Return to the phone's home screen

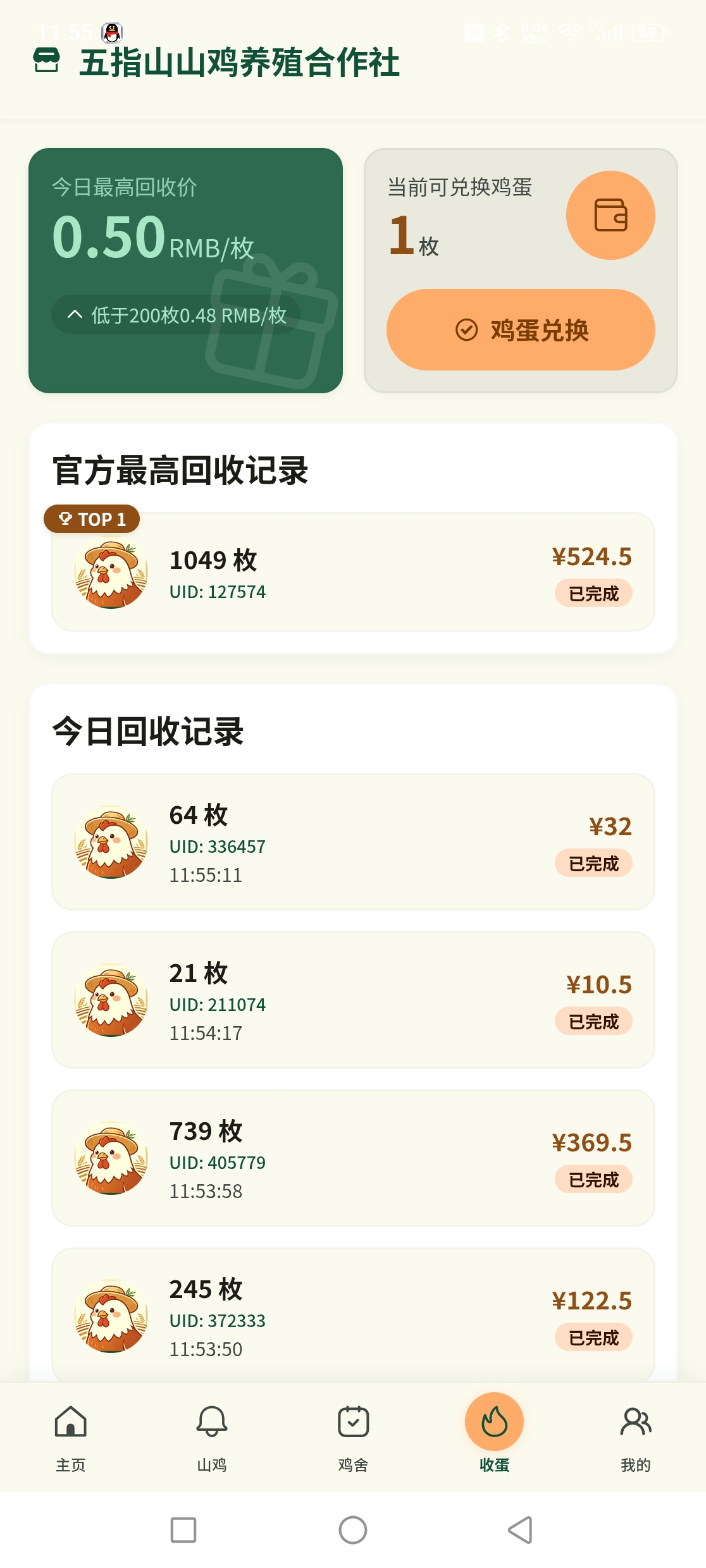tap(353, 1530)
